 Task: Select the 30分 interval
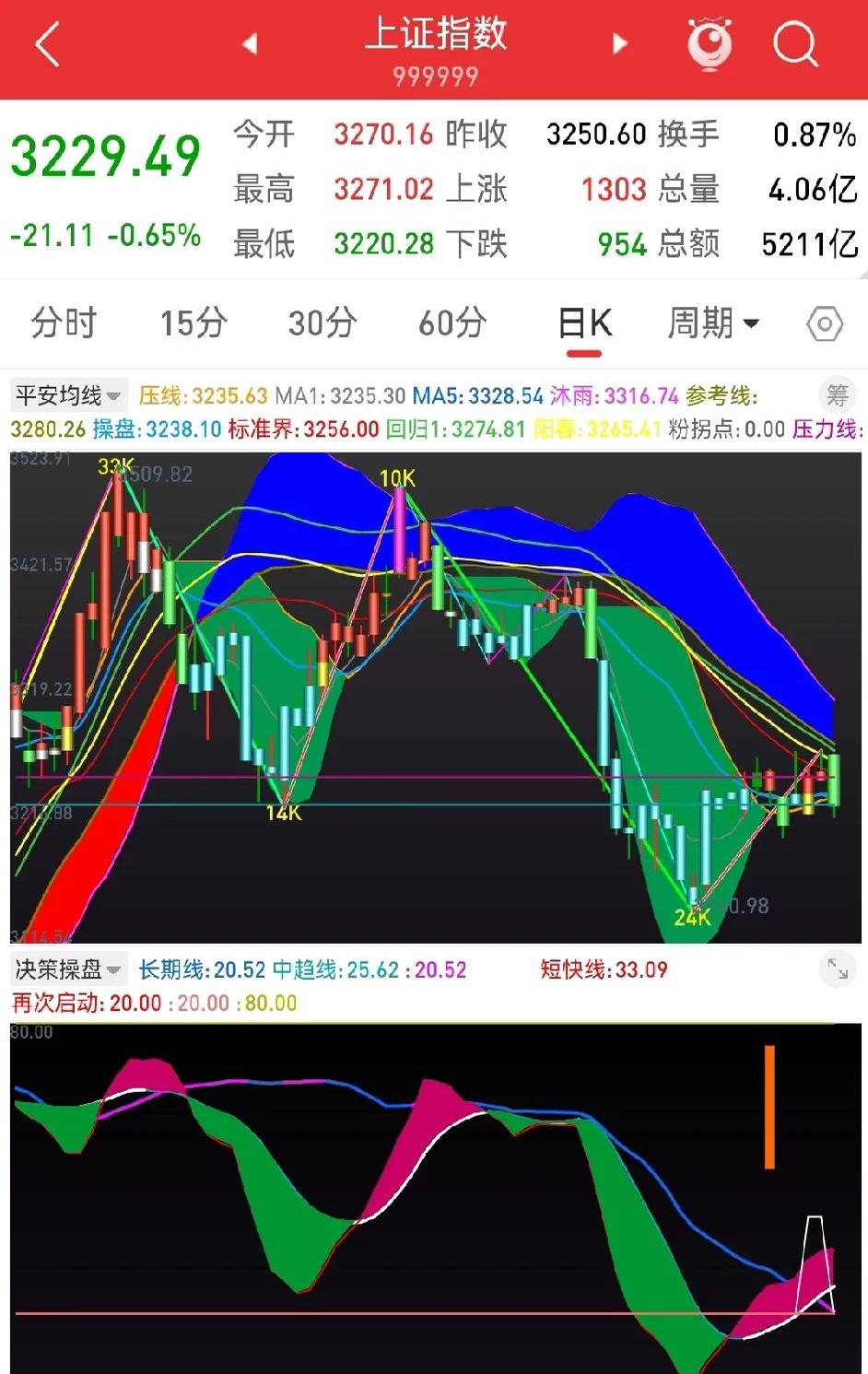[321, 323]
